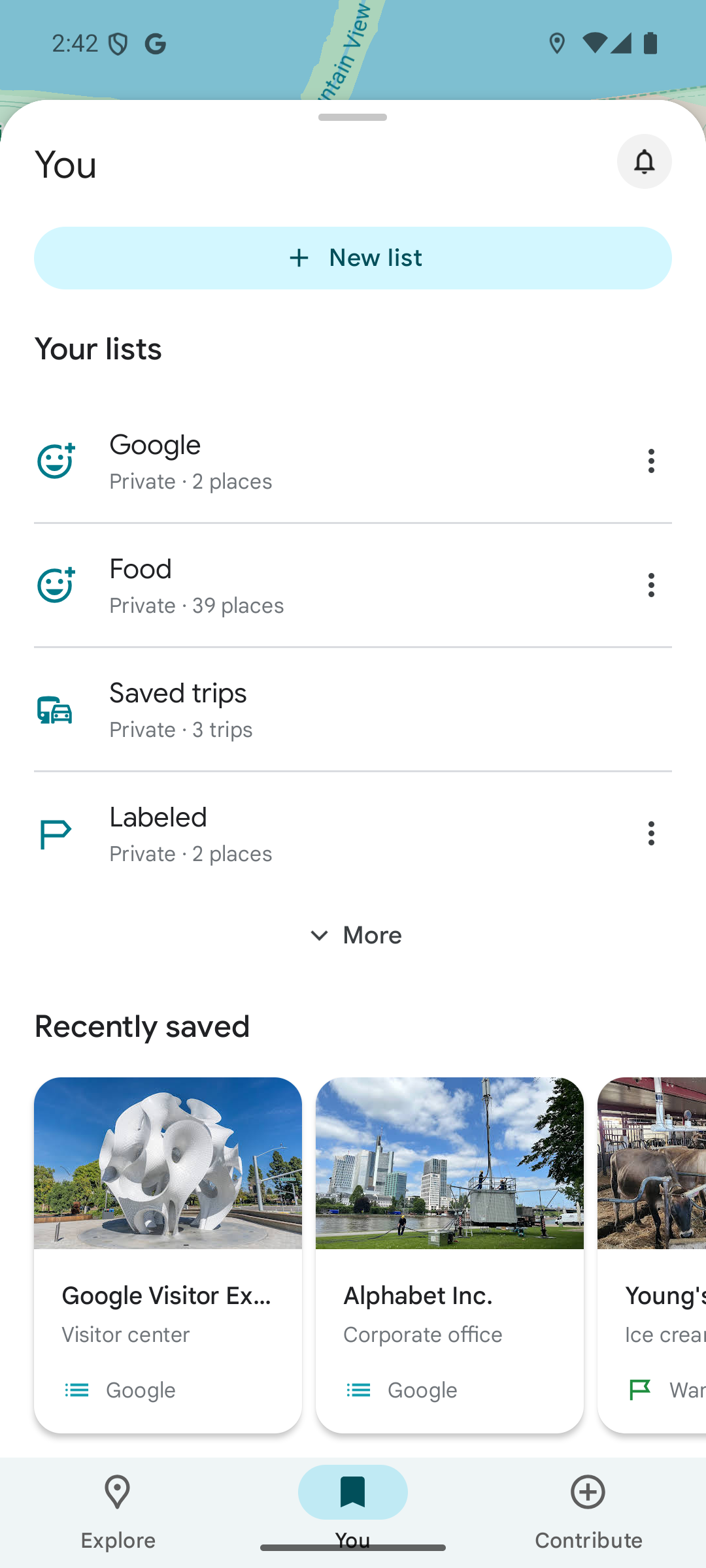
Task: Open Saved trips
Action: point(261,710)
